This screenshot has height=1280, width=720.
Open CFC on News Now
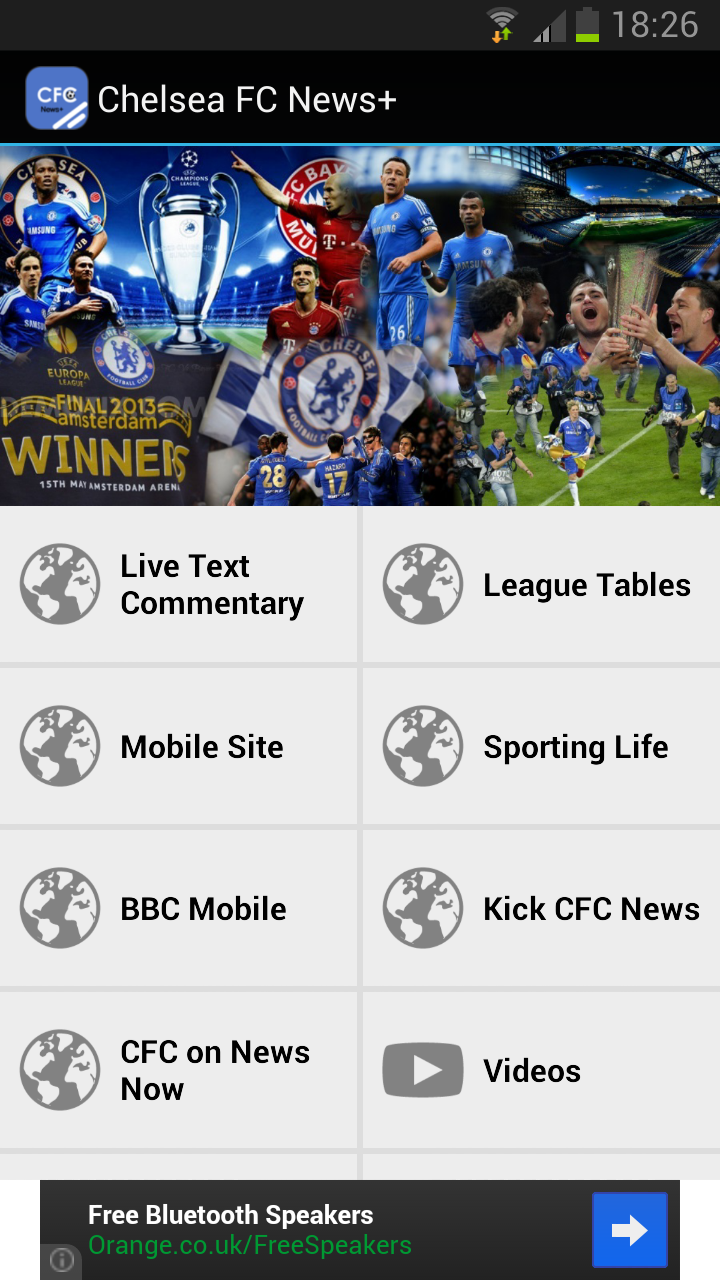[x=178, y=1070]
